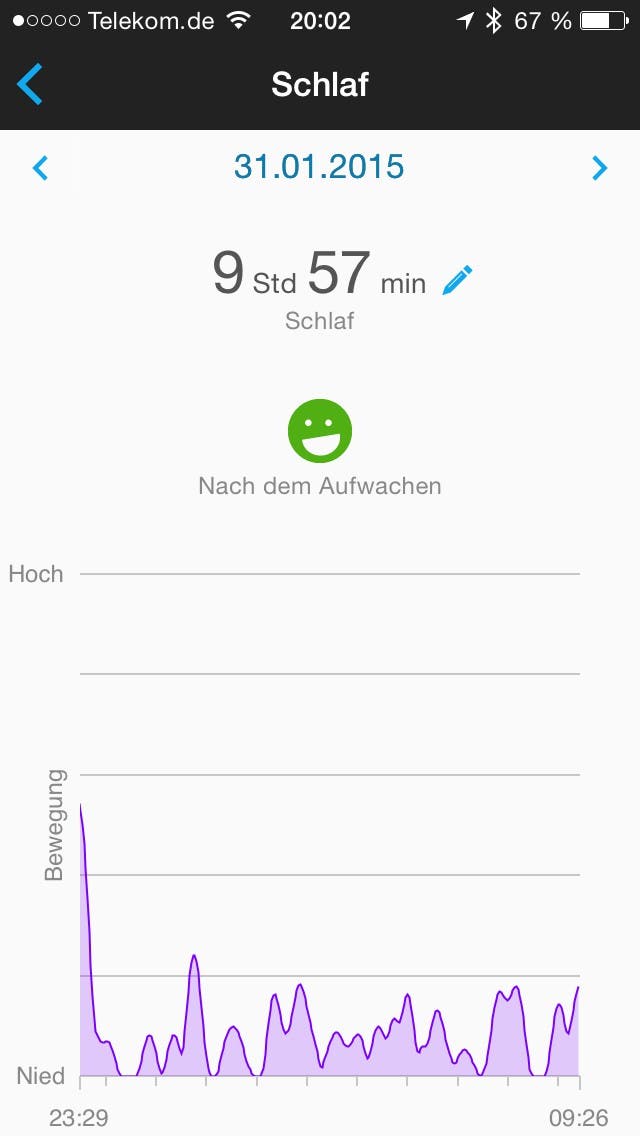Screen dimensions: 640x1136
Task: Edit the sleep duration with the pencil
Action: point(457,281)
